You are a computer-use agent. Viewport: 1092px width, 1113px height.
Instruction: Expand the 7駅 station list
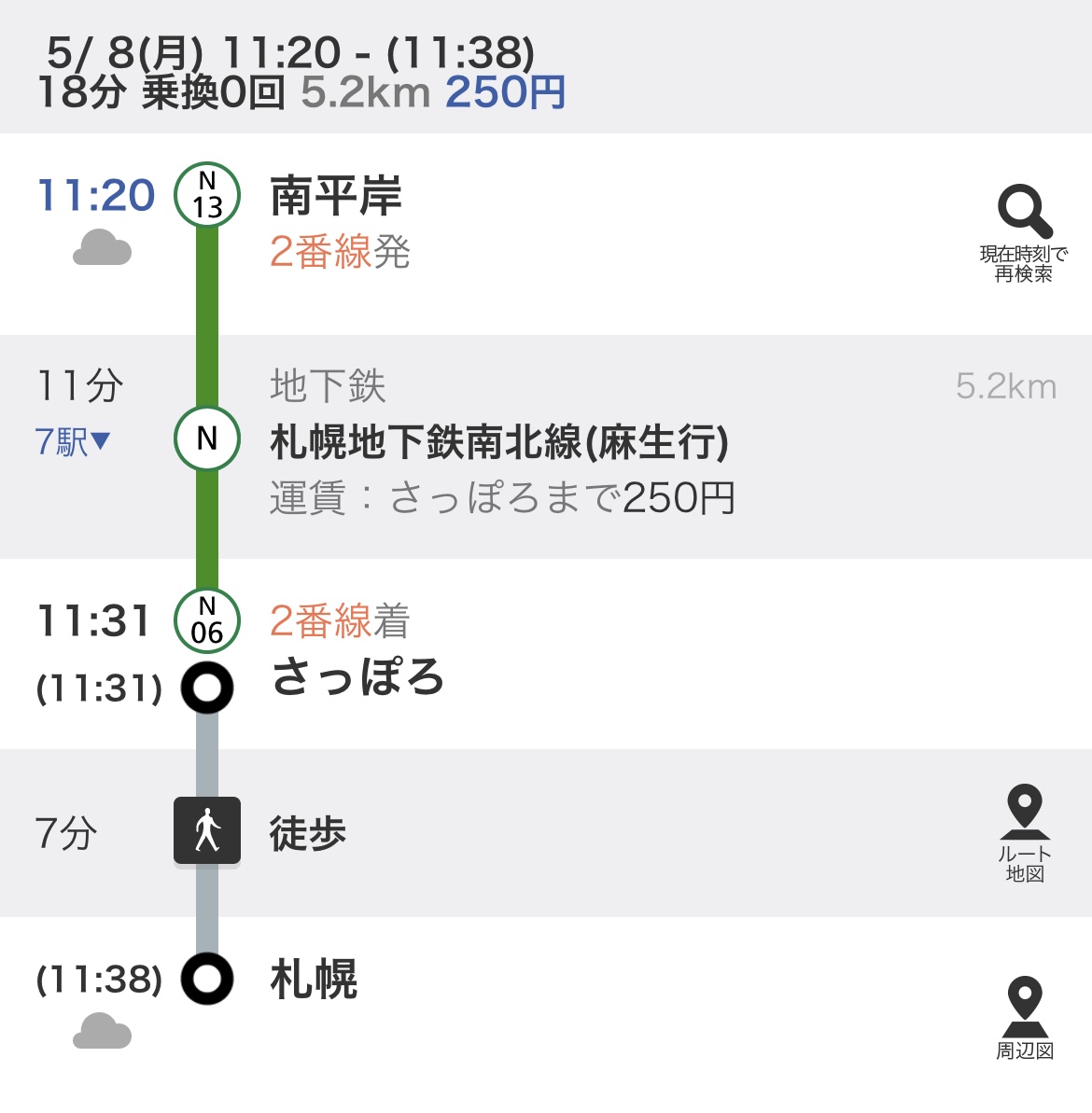[x=73, y=441]
